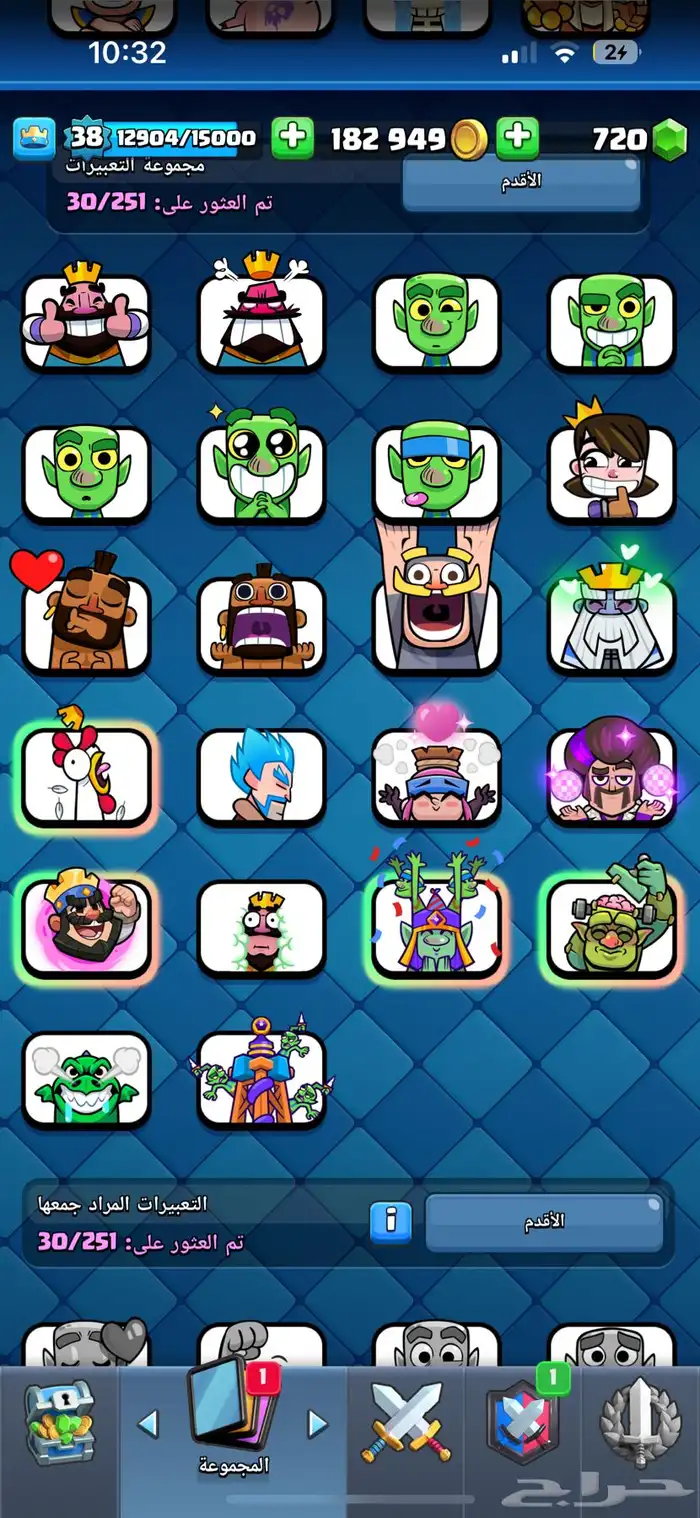Viewport: 700px width, 1518px height.
Task: Open the Goblin with brain barbell emote
Action: 611,925
